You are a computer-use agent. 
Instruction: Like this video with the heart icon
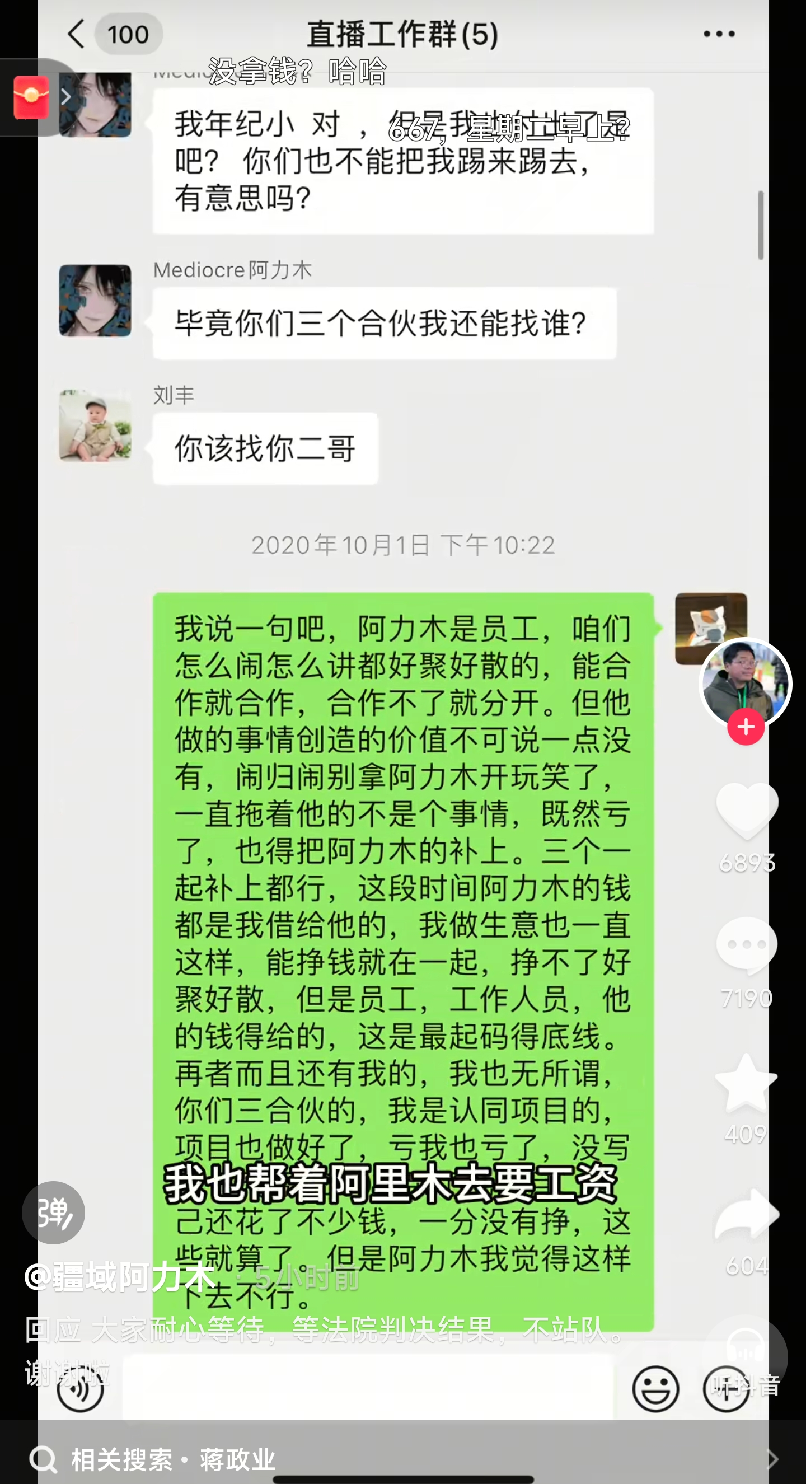tap(747, 812)
